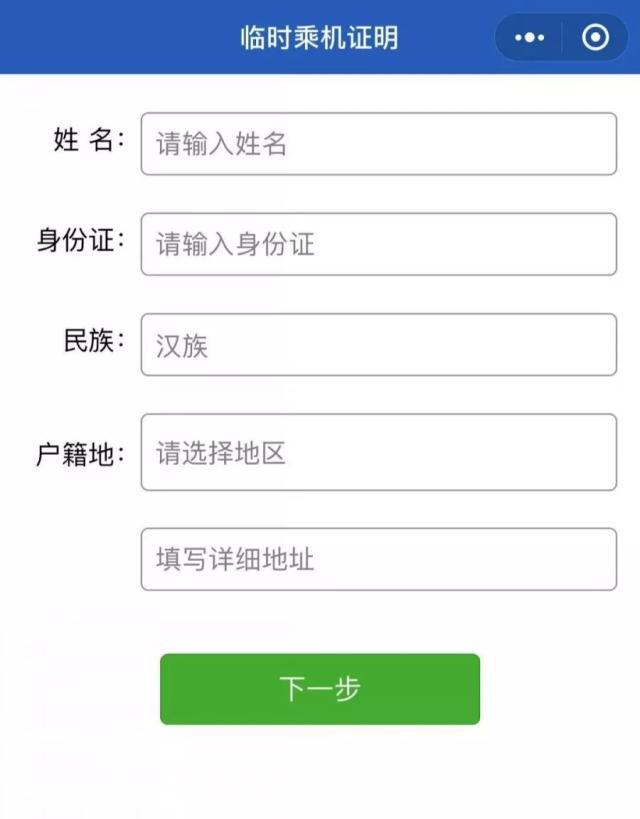Open the mini program more-options menu

coord(529,38)
